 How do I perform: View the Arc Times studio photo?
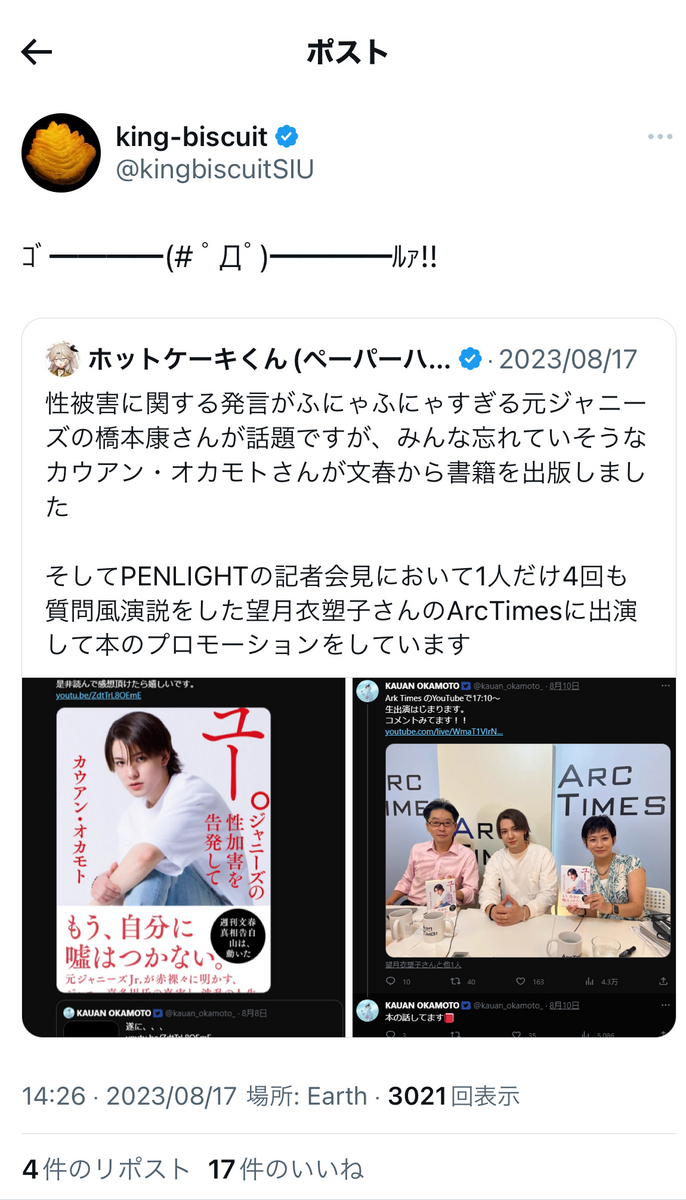coord(514,857)
